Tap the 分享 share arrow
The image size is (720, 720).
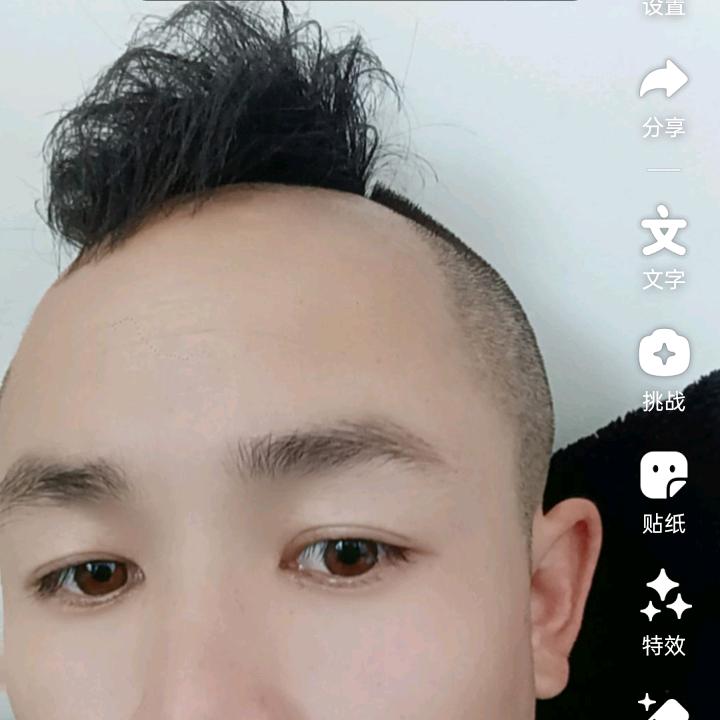664,81
